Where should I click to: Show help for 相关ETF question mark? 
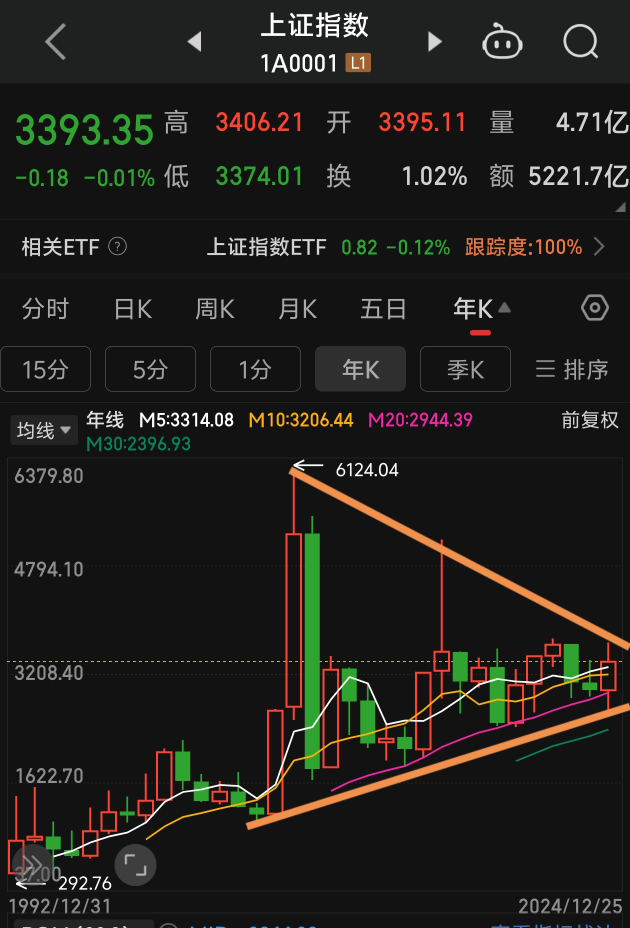[118, 246]
